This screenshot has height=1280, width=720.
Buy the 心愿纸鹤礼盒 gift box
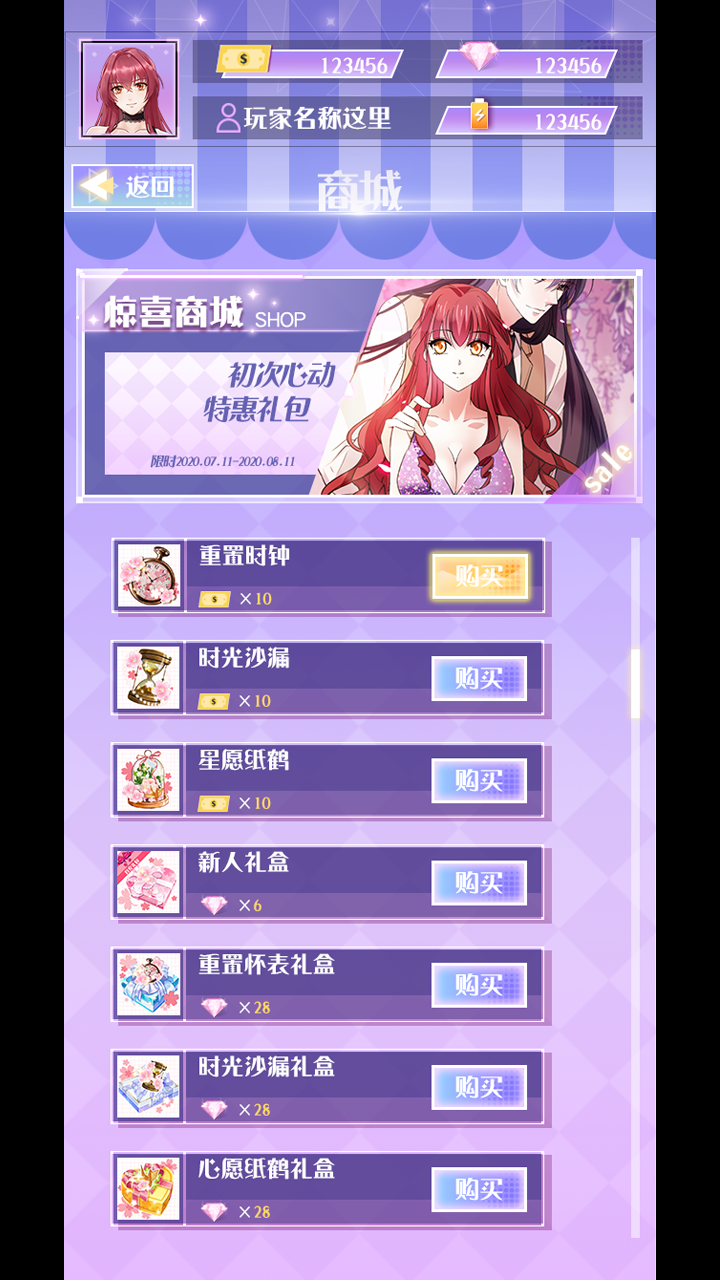[x=479, y=1189]
